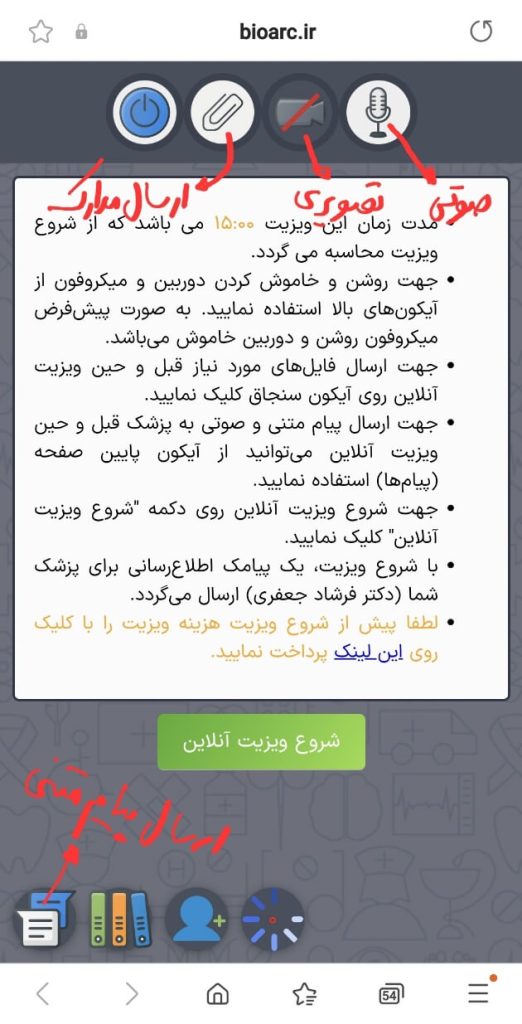Viewport: 522px width, 1024px height.
Task: Bookmark the page with the star icon
Action: [41, 31]
